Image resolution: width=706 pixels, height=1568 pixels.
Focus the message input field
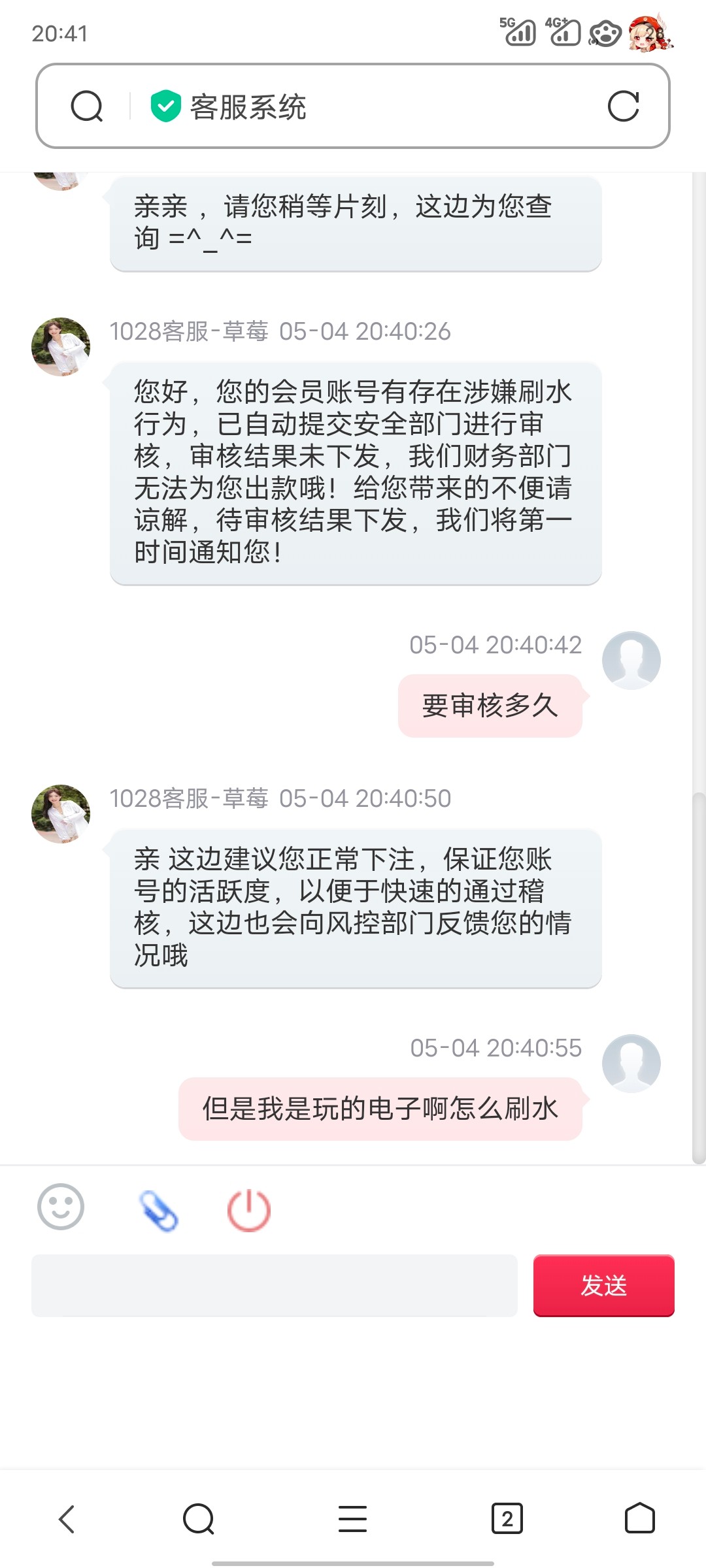coord(275,1285)
